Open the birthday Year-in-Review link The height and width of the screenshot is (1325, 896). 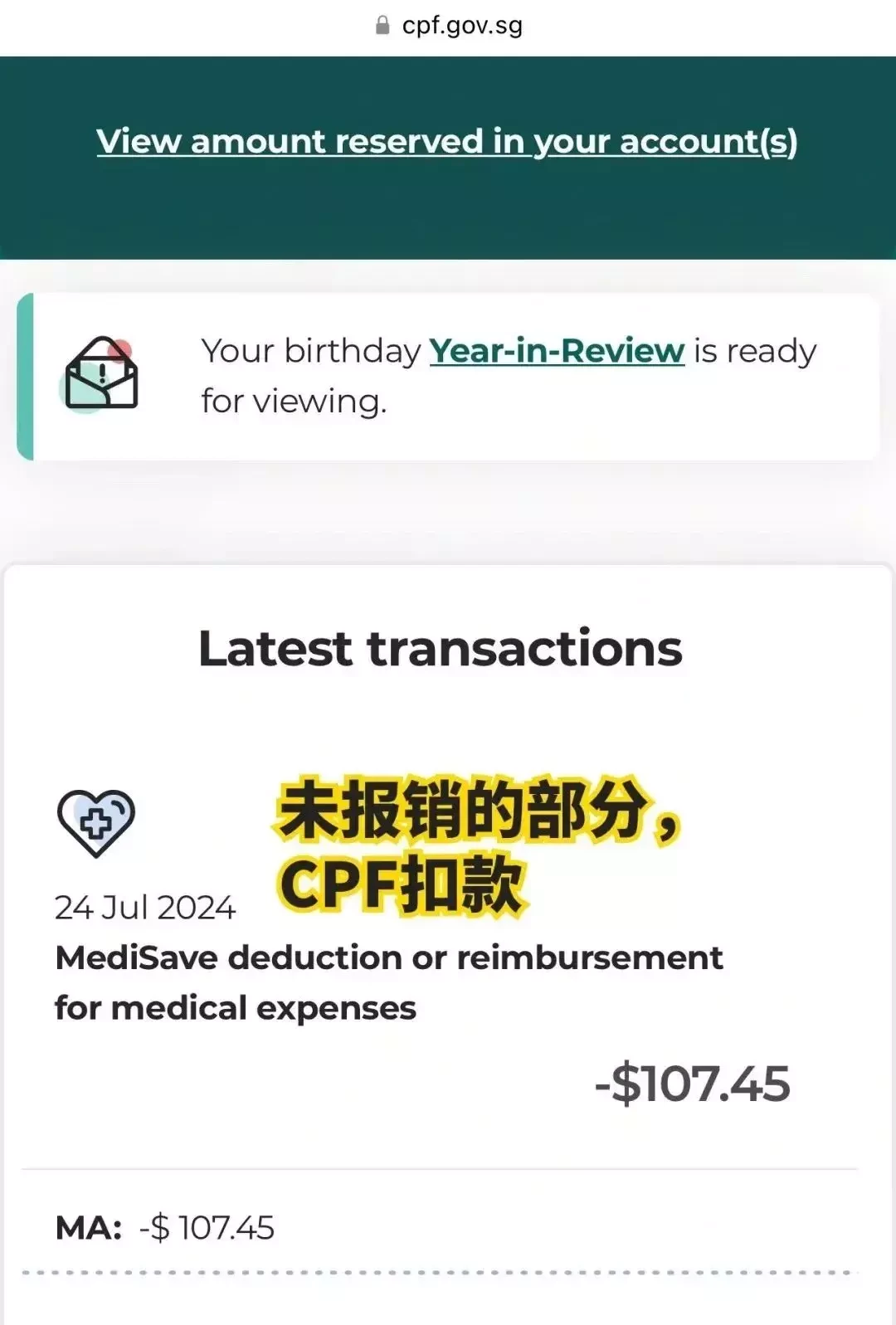pyautogui.click(x=557, y=351)
